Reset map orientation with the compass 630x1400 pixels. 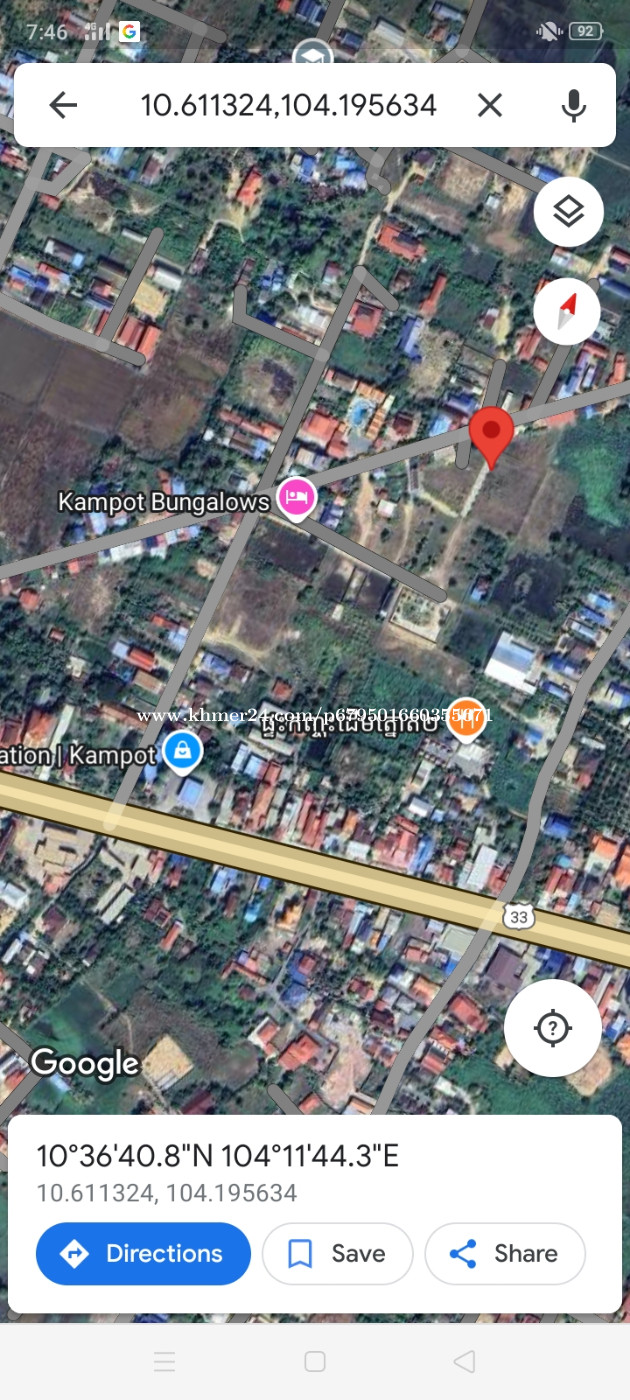coord(567,311)
